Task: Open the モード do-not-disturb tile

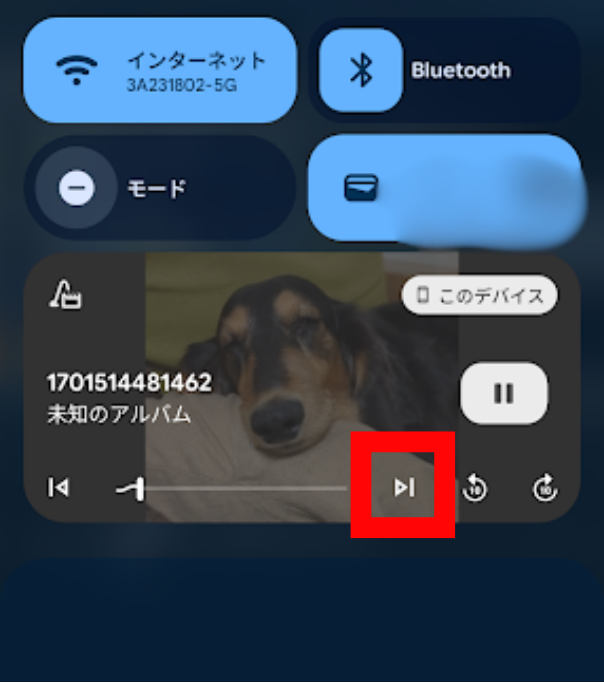Action: click(160, 188)
